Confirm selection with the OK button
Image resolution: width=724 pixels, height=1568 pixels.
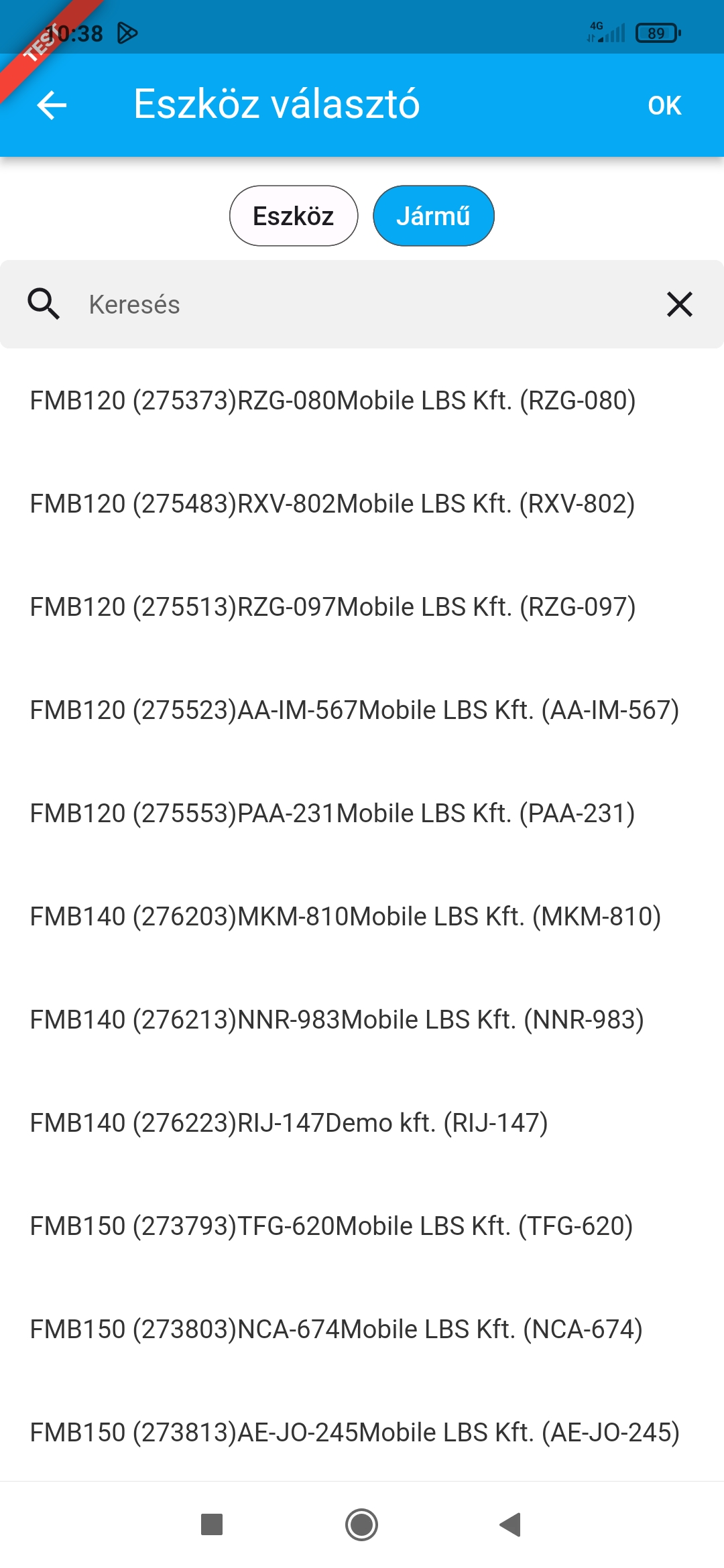664,105
